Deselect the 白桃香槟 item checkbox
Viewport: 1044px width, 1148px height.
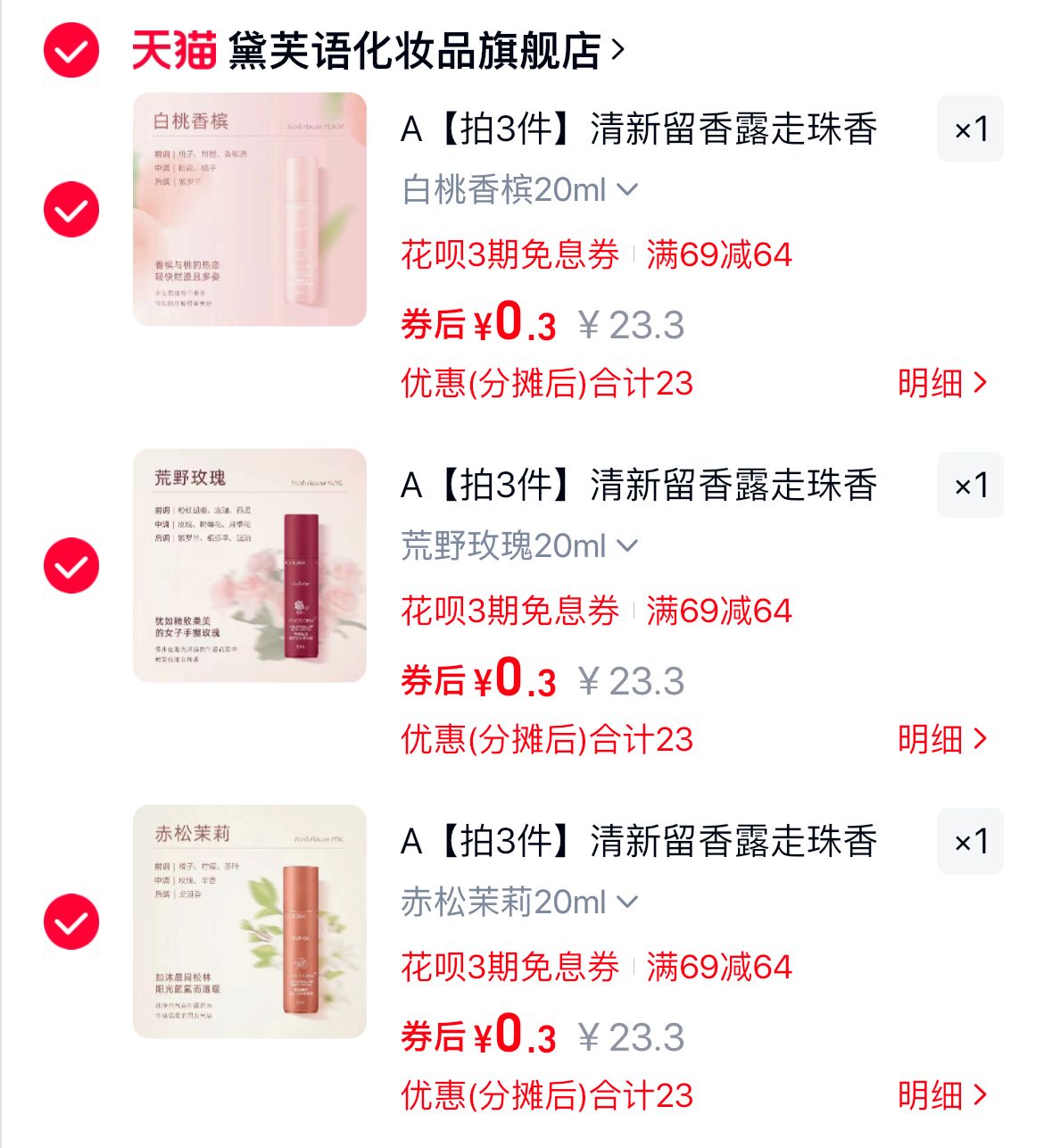pyautogui.click(x=71, y=210)
